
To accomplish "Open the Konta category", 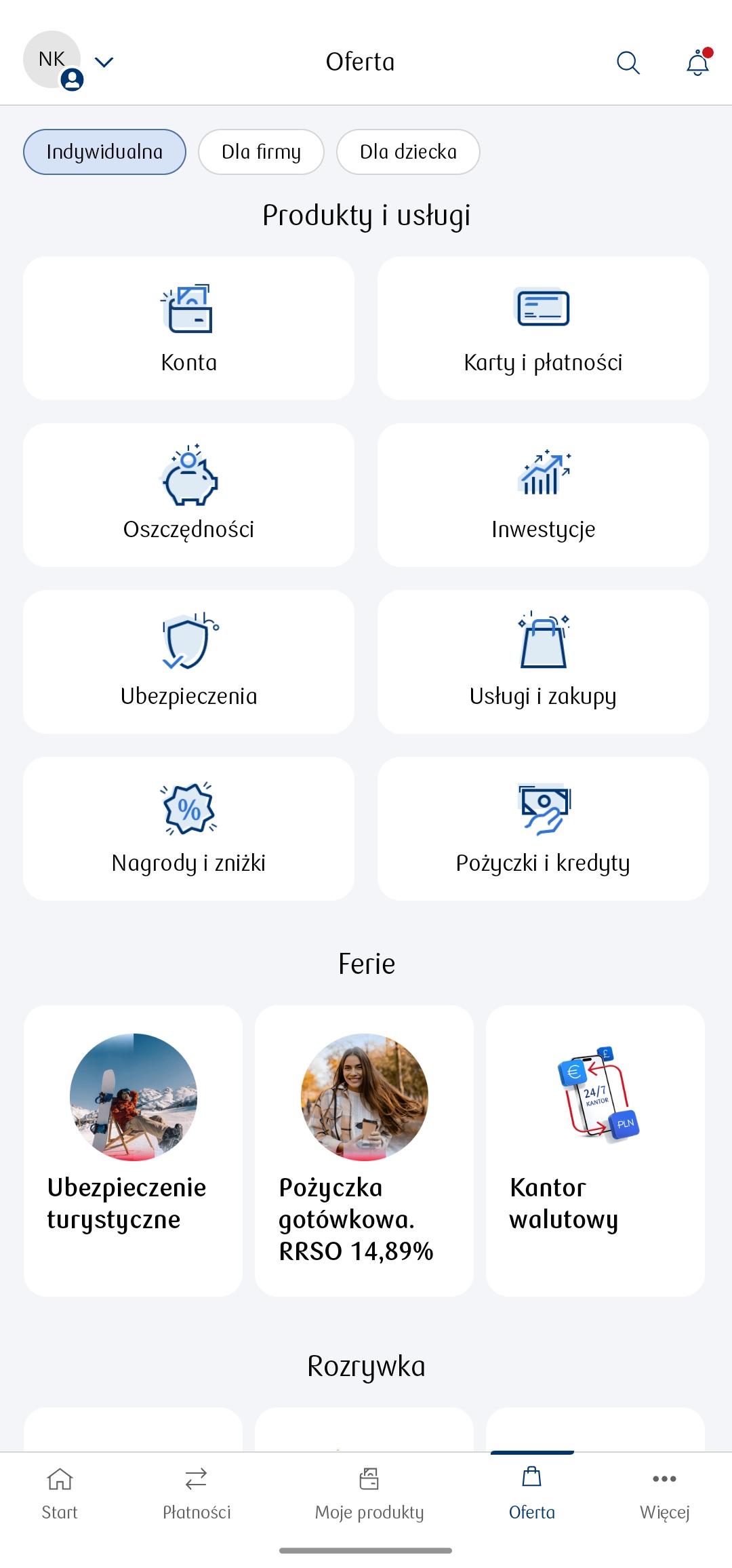I will pyautogui.click(x=188, y=328).
